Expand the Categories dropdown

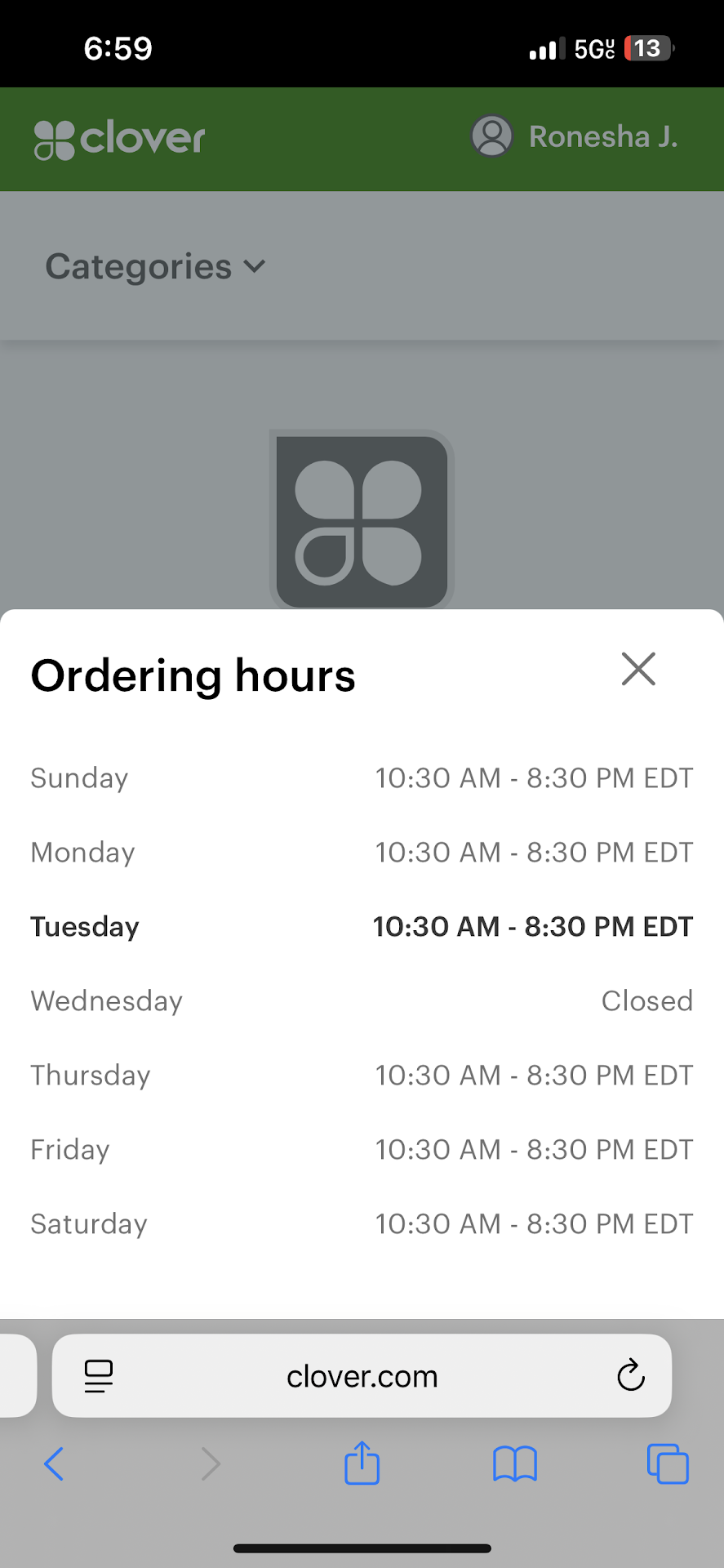[x=155, y=266]
